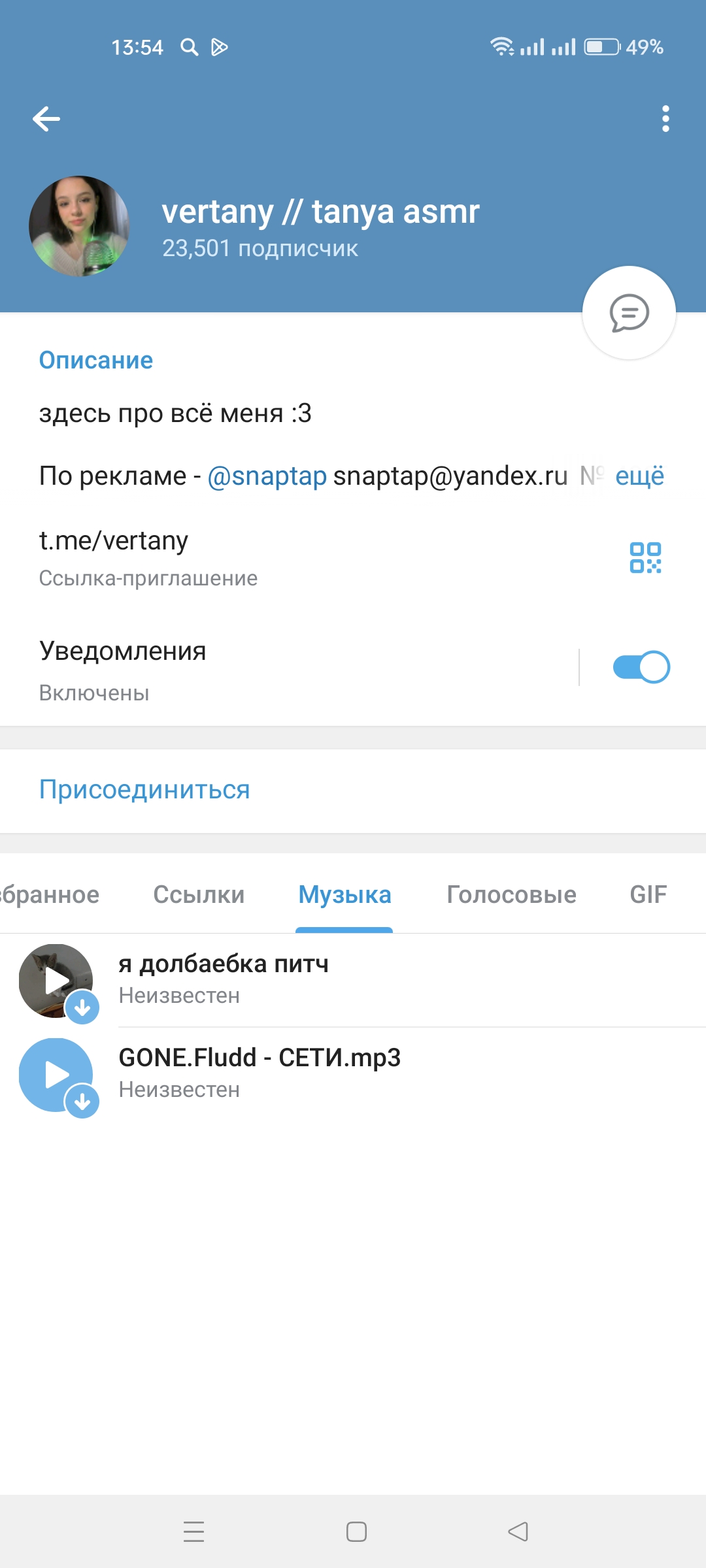The height and width of the screenshot is (1568, 706).
Task: Open the channel profile photo
Action: 79,226
